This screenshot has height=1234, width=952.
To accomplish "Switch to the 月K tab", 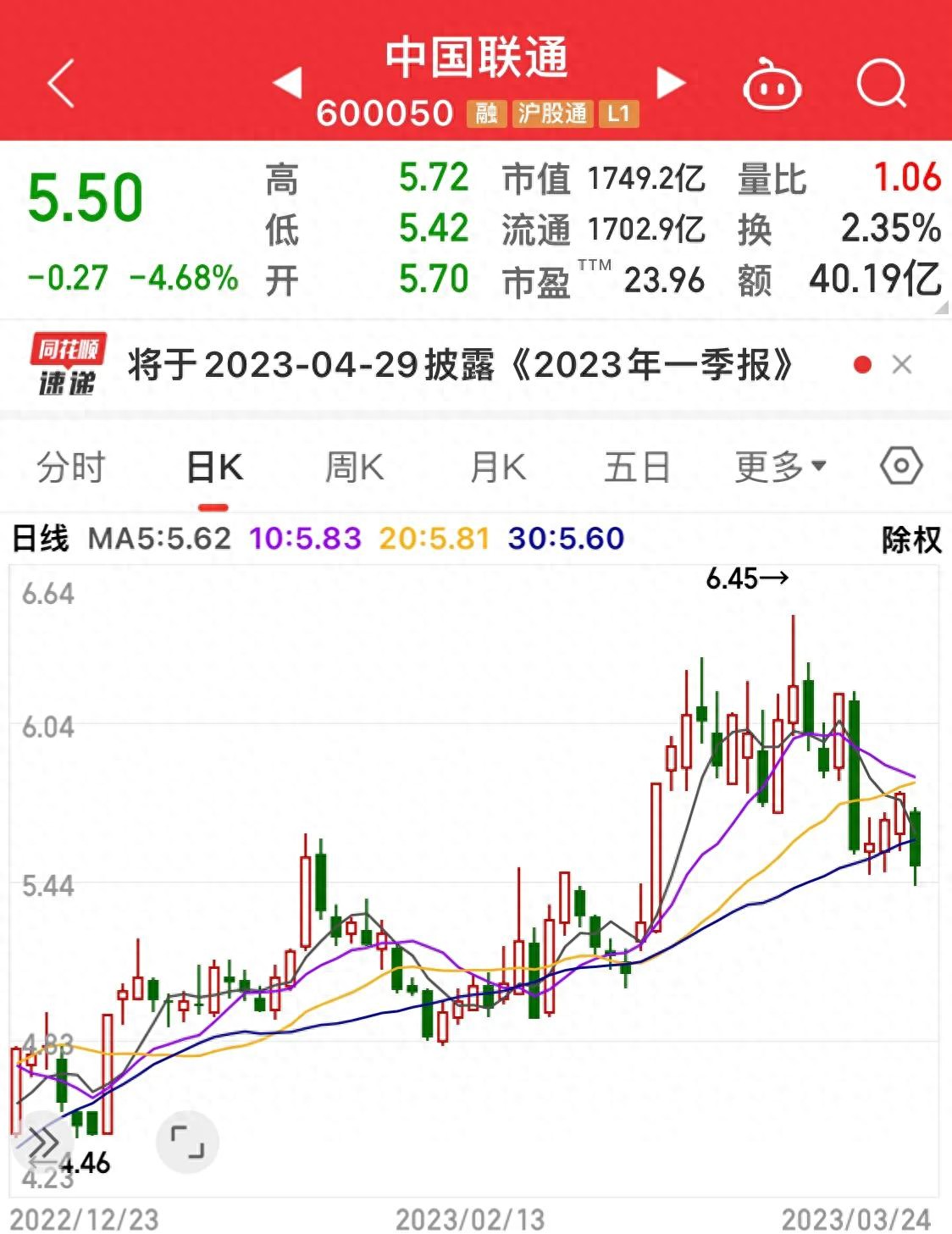I will pyautogui.click(x=498, y=465).
